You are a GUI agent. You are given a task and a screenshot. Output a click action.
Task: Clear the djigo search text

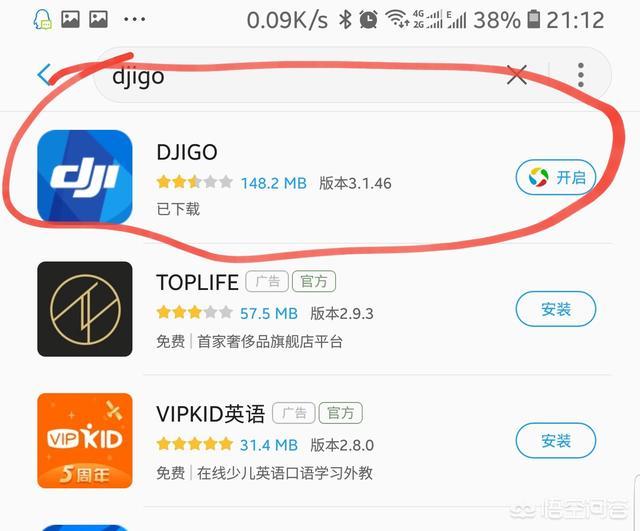tap(516, 75)
